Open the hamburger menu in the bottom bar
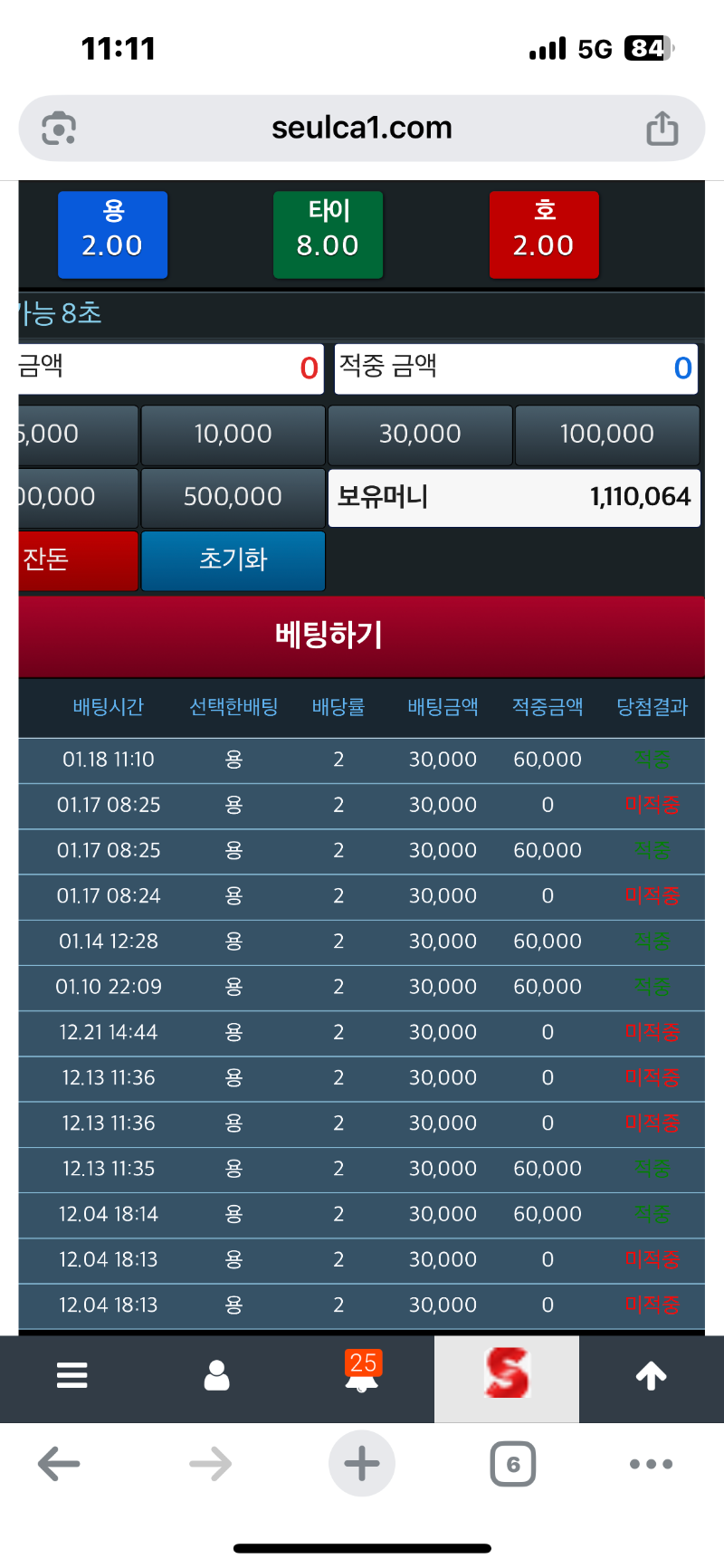The width and height of the screenshot is (724, 1568). click(x=72, y=1375)
